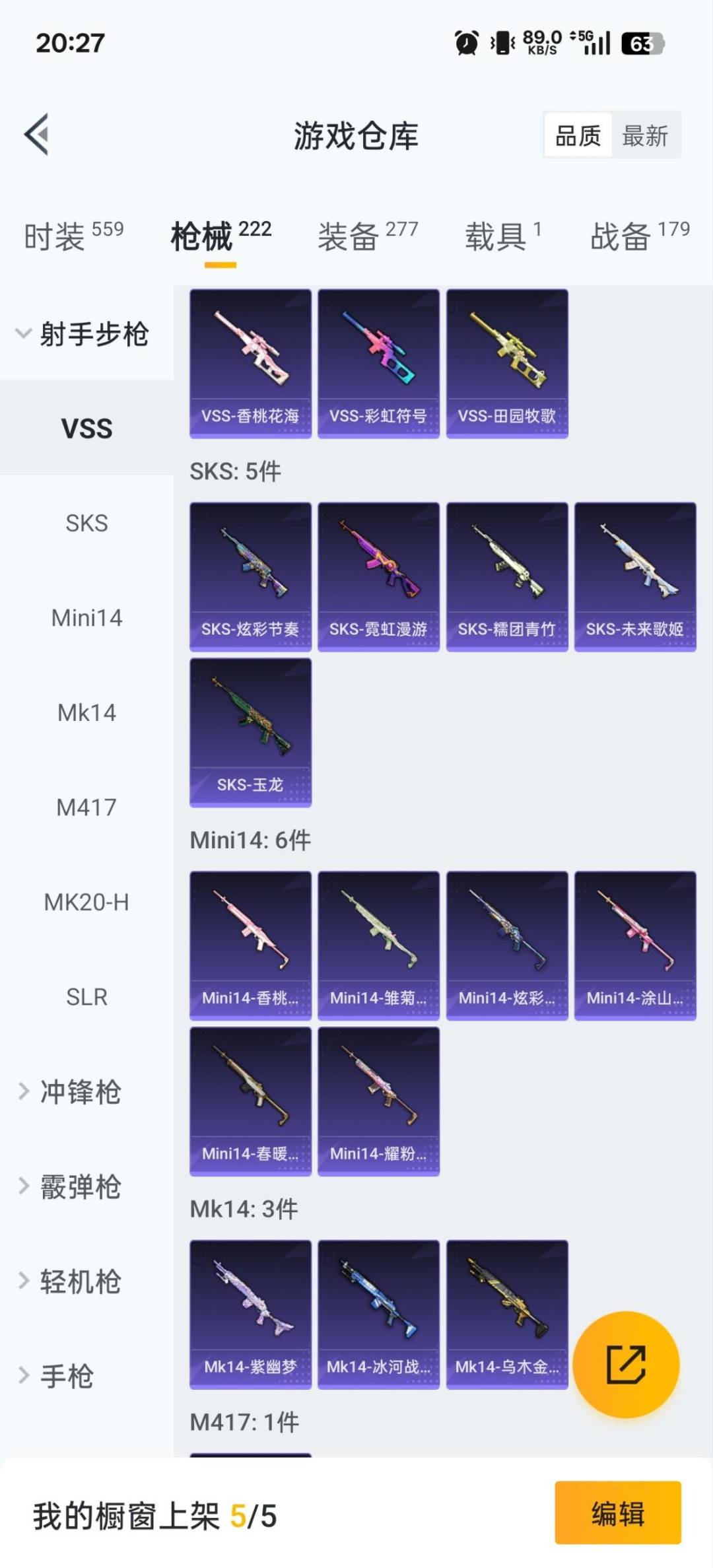The image size is (713, 1568).
Task: Switch to the 装备 tab
Action: point(368,236)
